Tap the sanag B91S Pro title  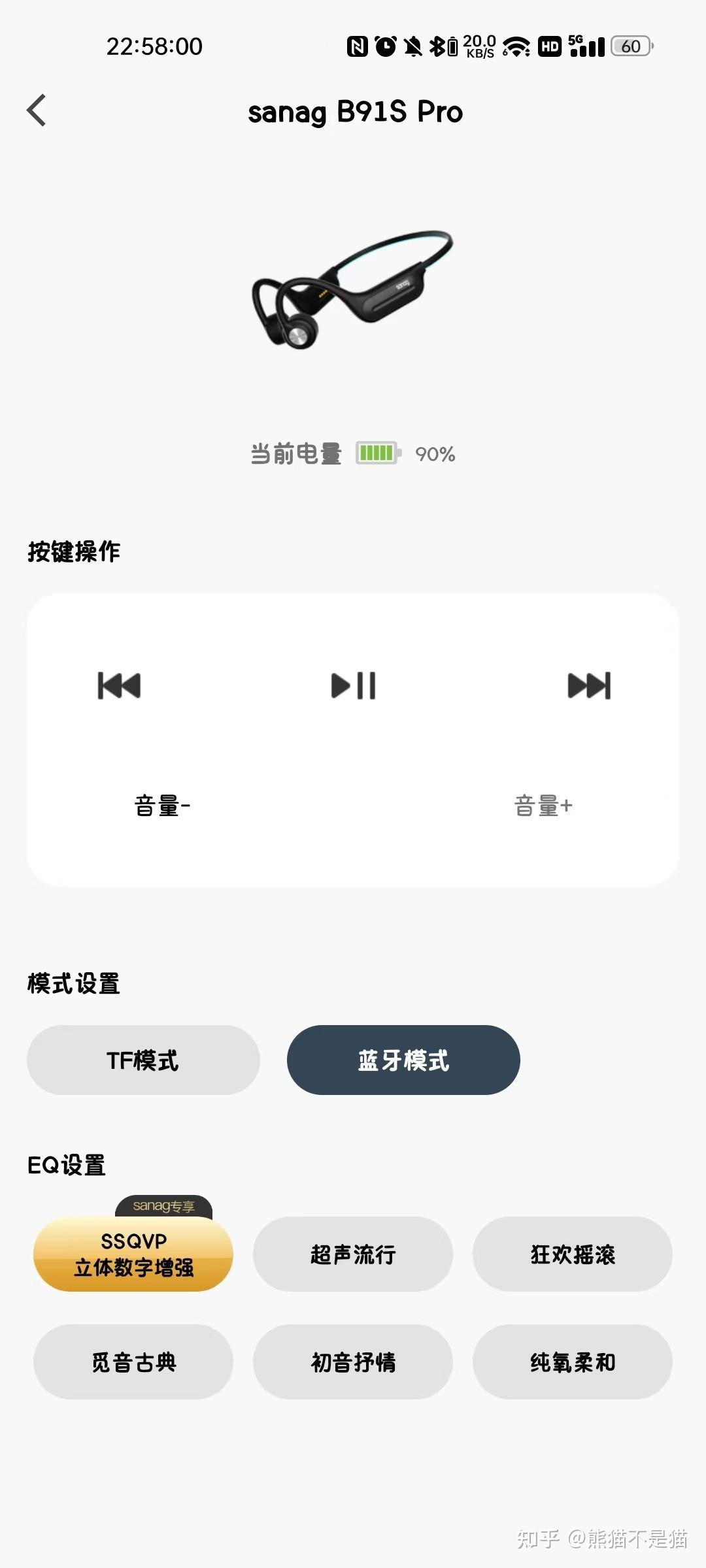(355, 112)
